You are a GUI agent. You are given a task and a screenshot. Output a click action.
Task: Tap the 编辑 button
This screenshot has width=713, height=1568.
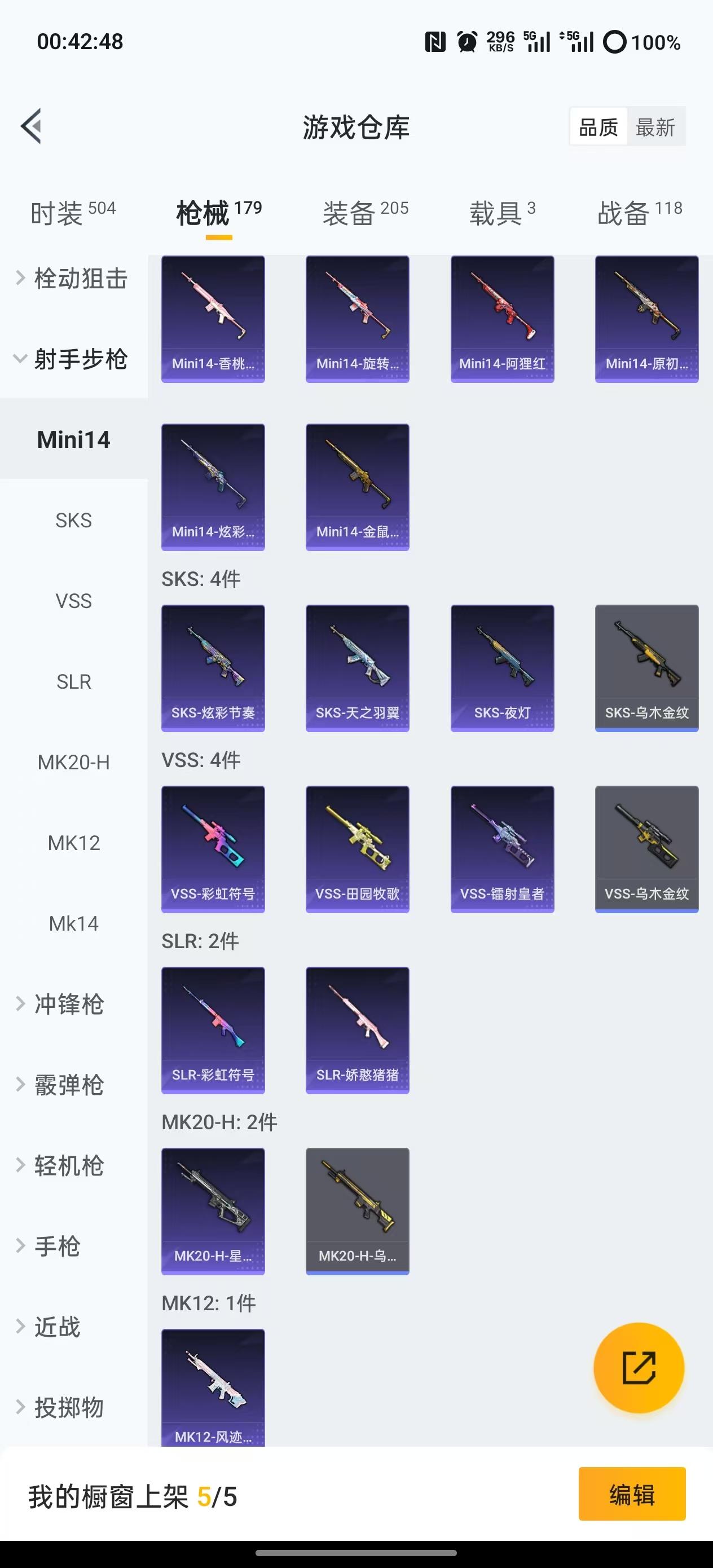tap(631, 1494)
